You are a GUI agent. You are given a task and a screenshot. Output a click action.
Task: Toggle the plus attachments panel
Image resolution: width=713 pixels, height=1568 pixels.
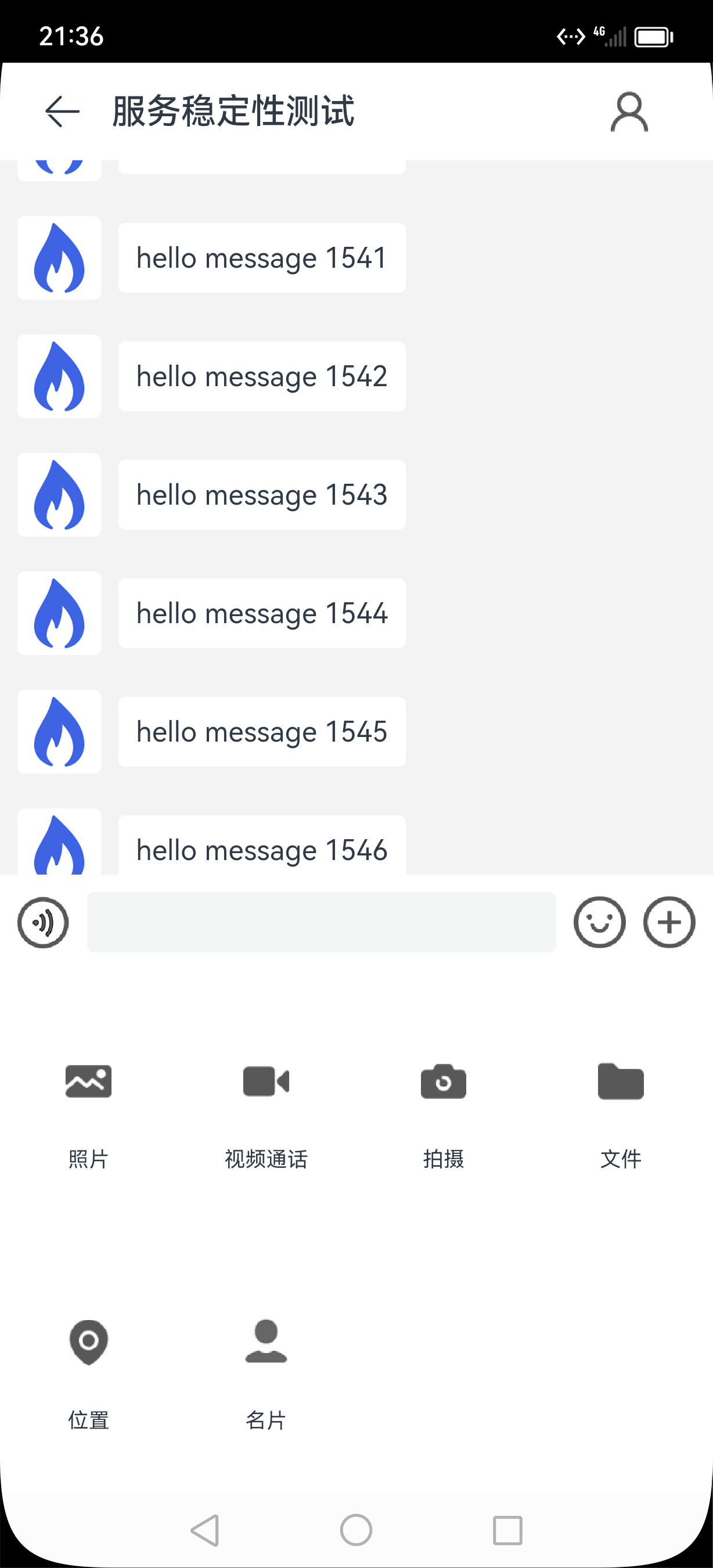click(669, 922)
